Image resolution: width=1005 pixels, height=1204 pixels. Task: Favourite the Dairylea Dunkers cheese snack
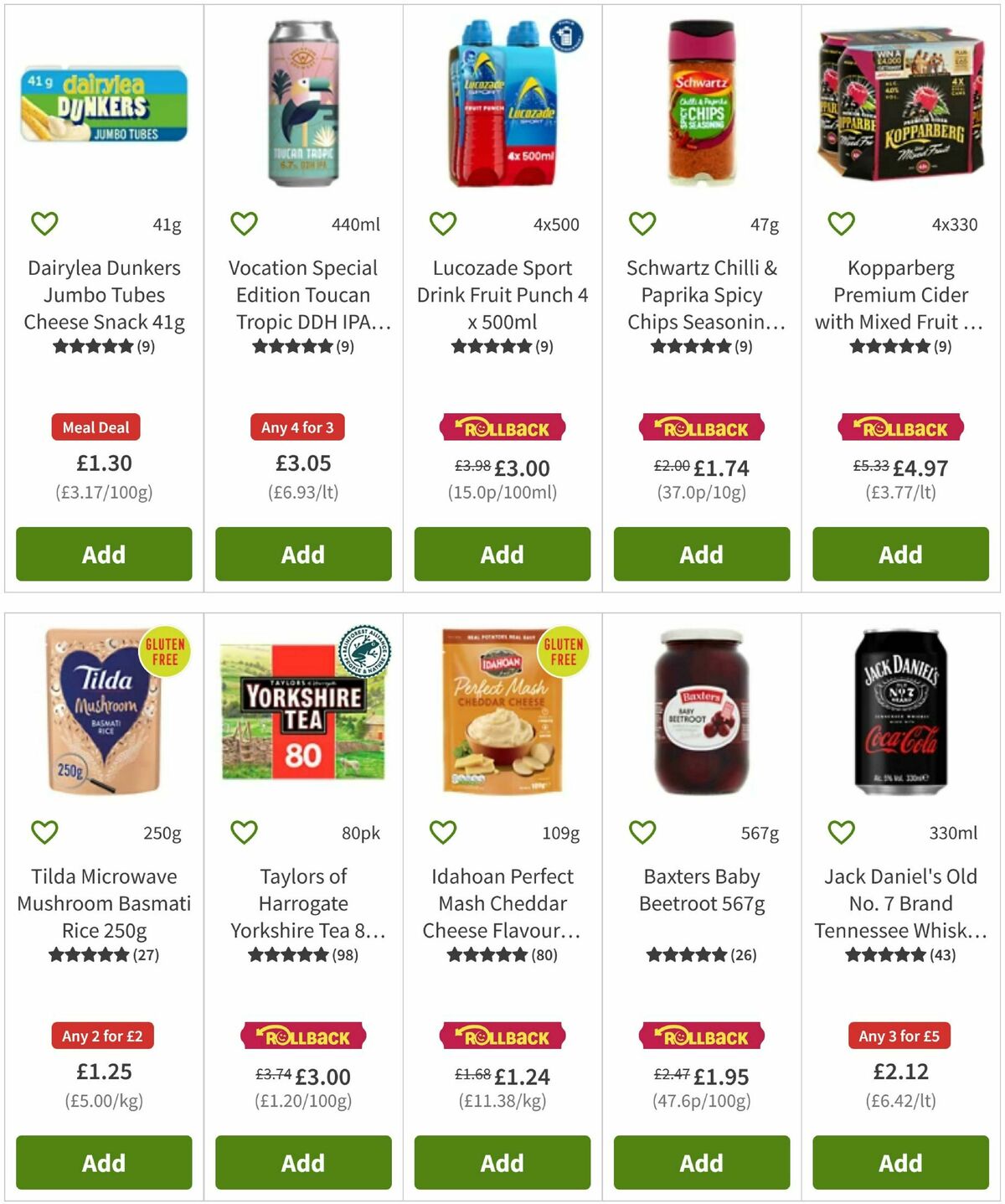[44, 223]
